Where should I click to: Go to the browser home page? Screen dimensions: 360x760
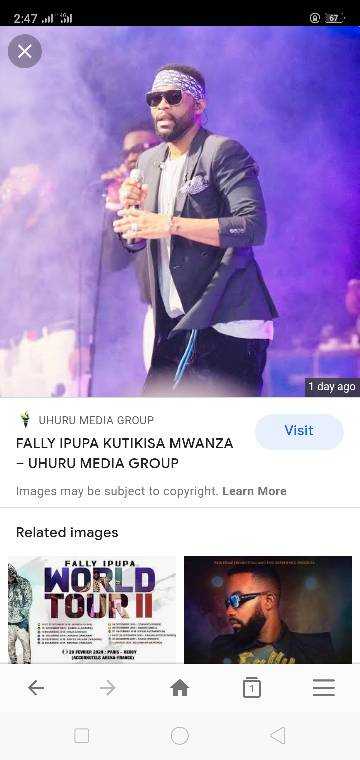click(x=180, y=687)
